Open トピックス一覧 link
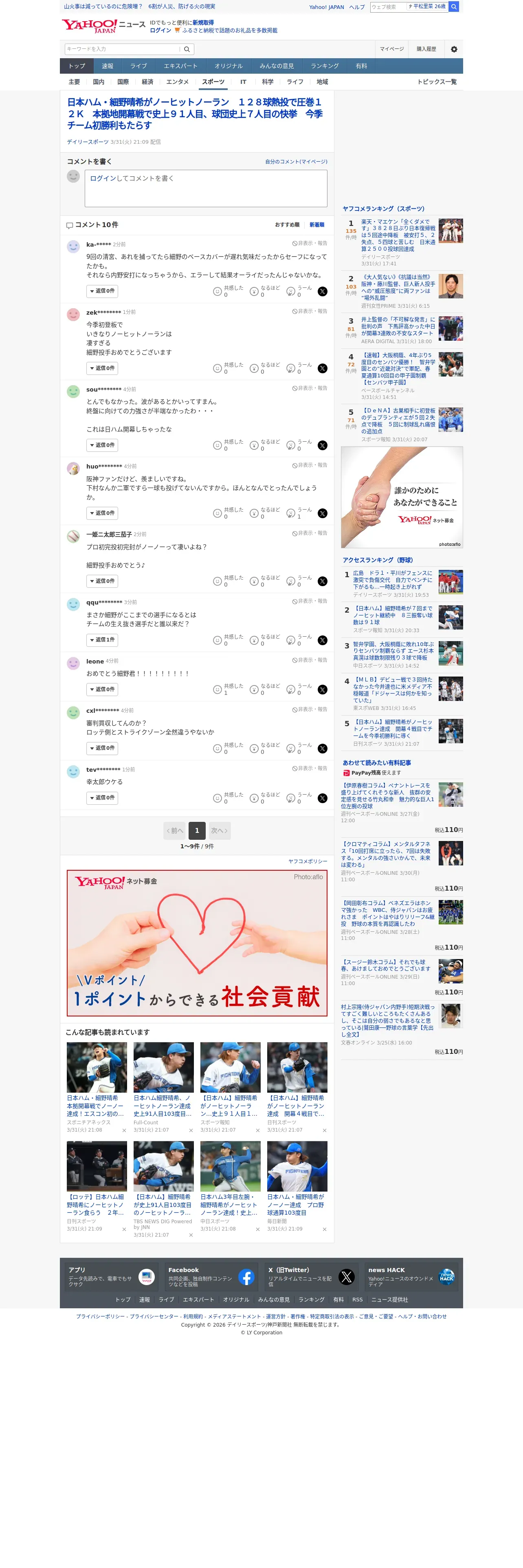The image size is (523, 1568). click(x=437, y=82)
